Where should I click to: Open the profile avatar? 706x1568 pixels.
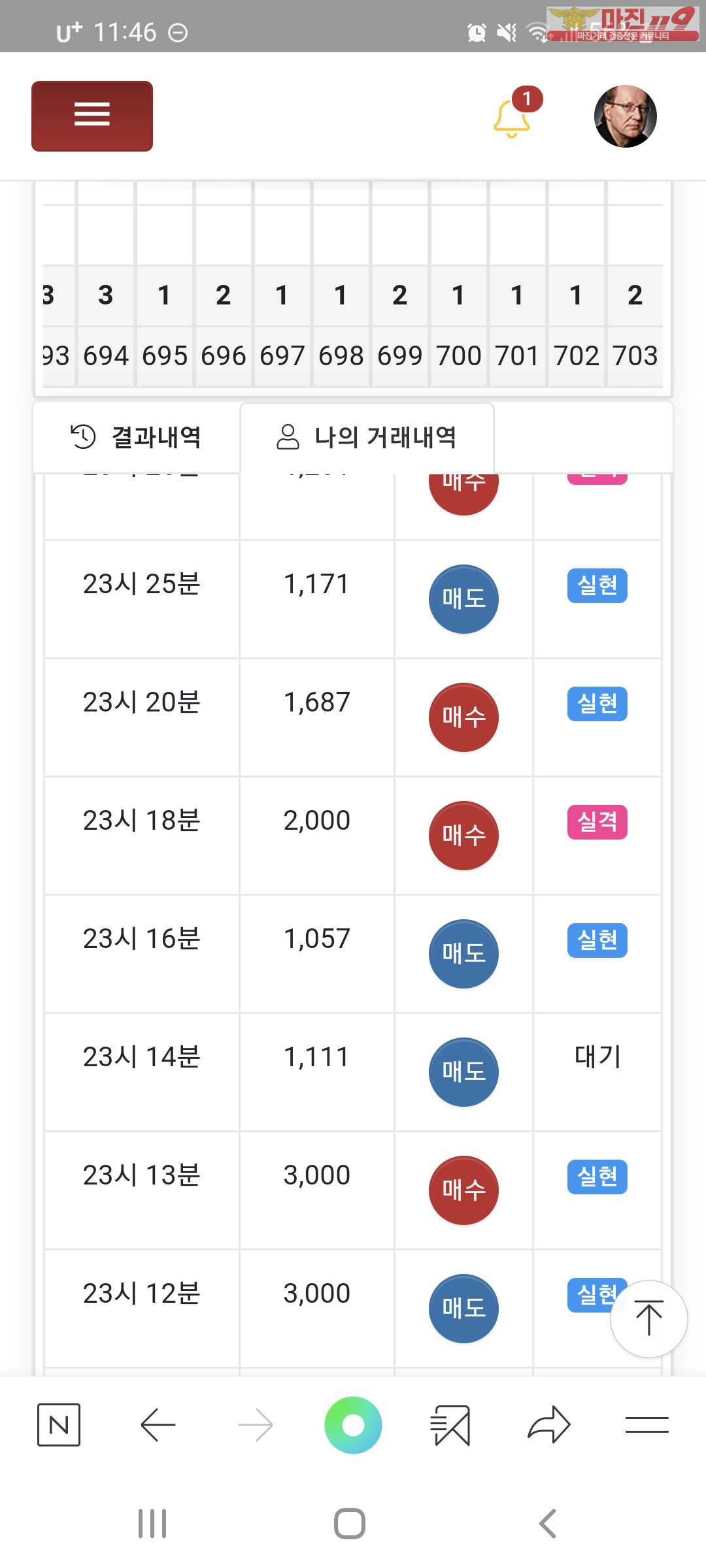[x=626, y=116]
